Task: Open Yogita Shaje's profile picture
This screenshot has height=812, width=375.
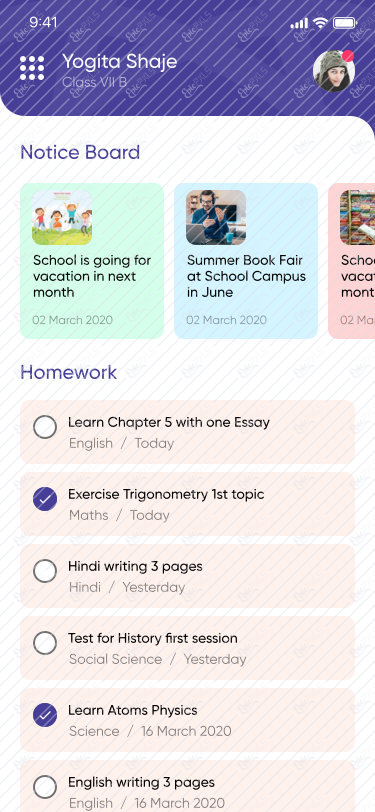Action: coord(334,71)
